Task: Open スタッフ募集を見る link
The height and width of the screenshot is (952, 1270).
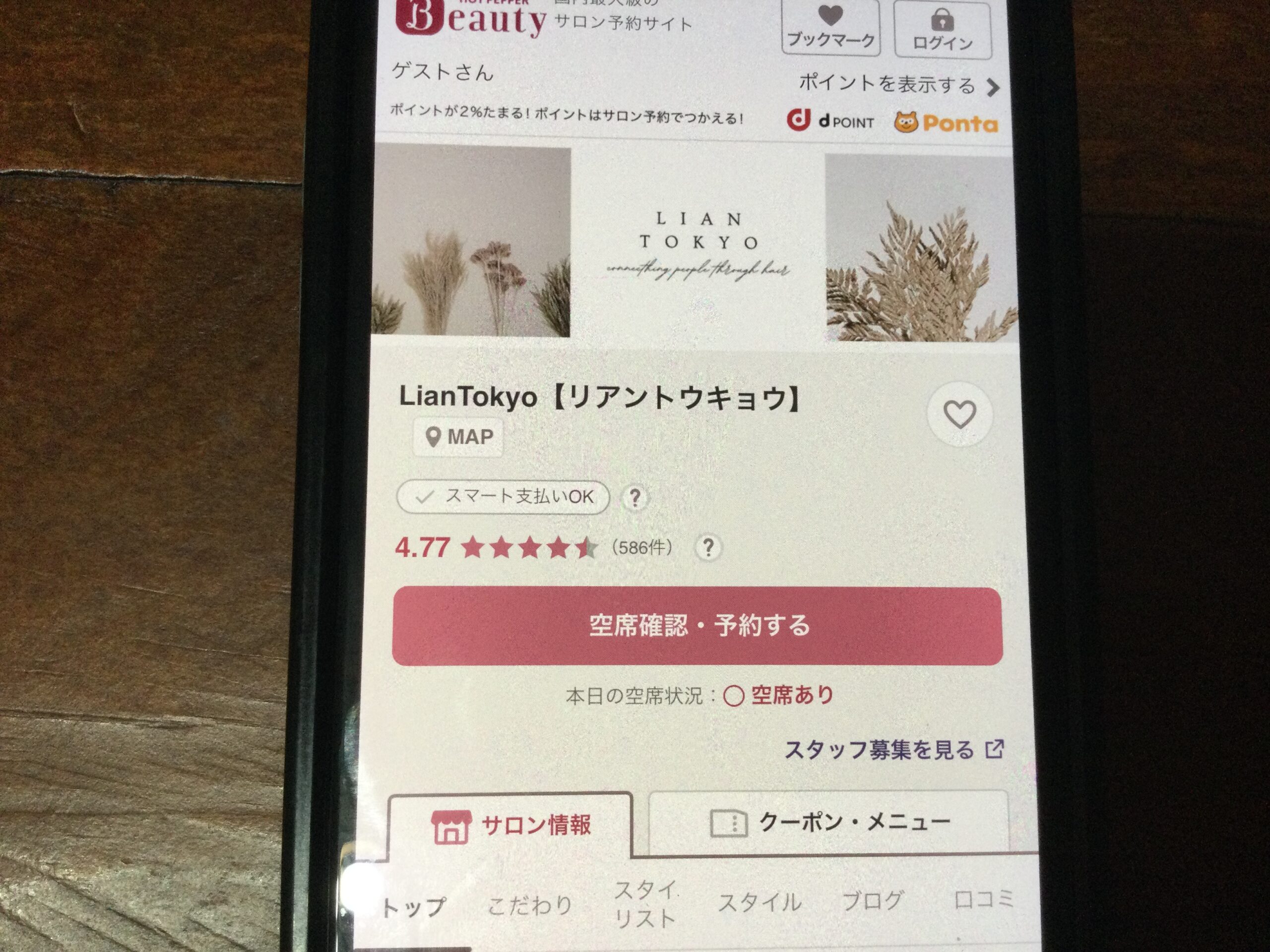Action: (893, 749)
